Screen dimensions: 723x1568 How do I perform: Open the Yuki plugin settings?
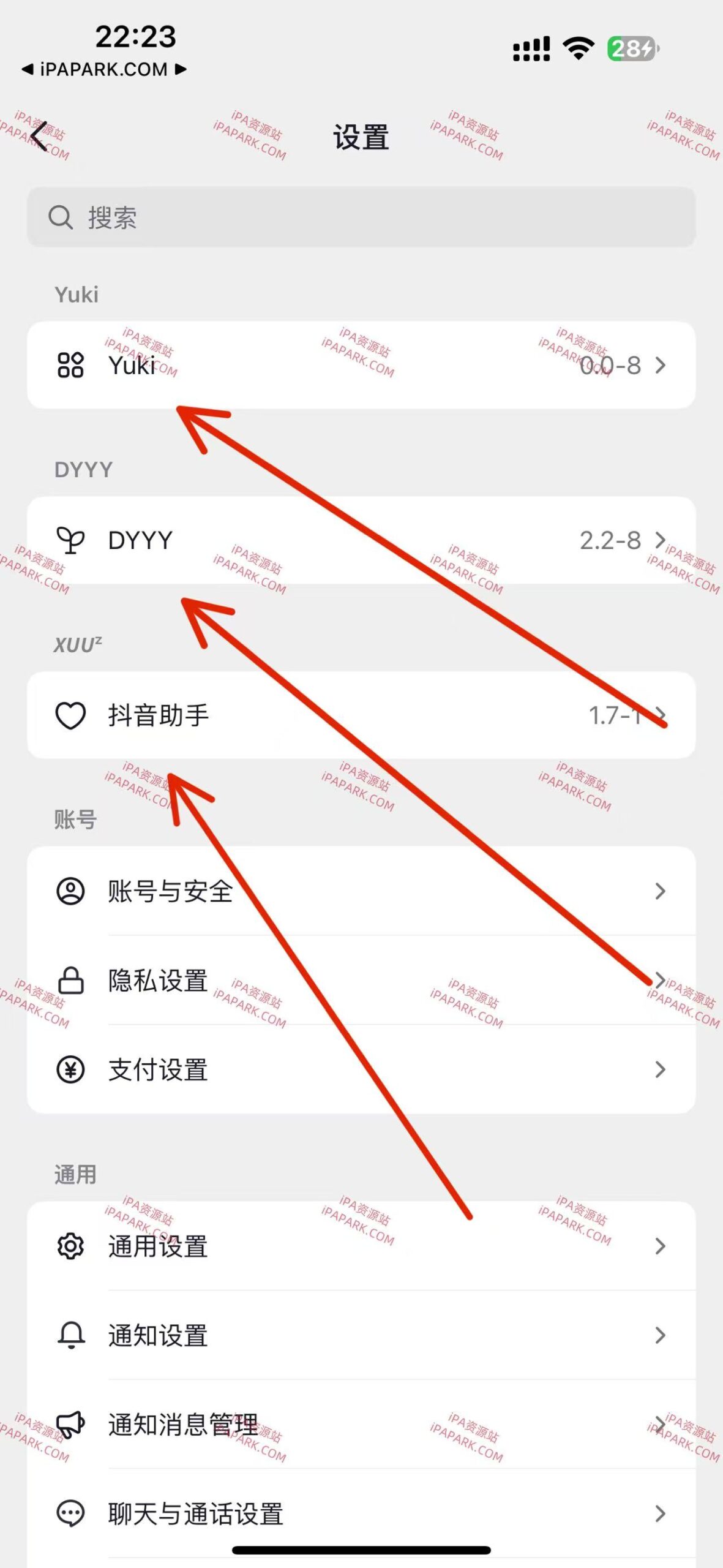(x=361, y=365)
